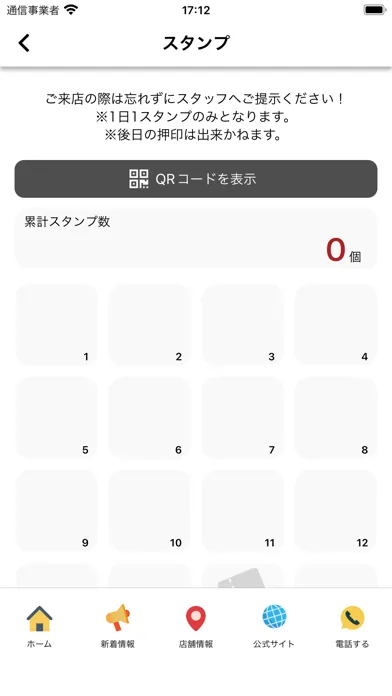Screen dimensions: 392x696
Task: Open the ホーム tab
Action: coord(40,626)
